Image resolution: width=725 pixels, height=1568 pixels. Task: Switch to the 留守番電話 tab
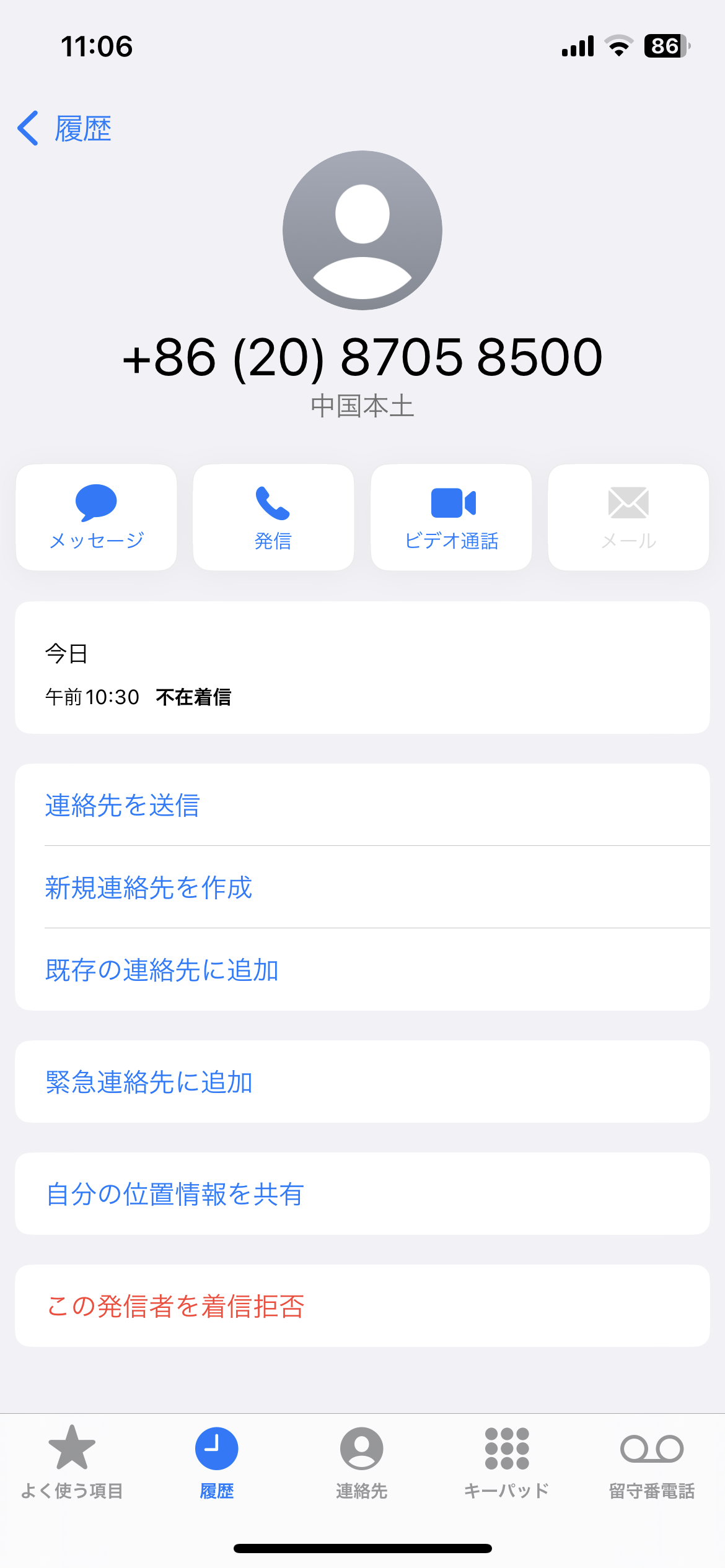[652, 1462]
